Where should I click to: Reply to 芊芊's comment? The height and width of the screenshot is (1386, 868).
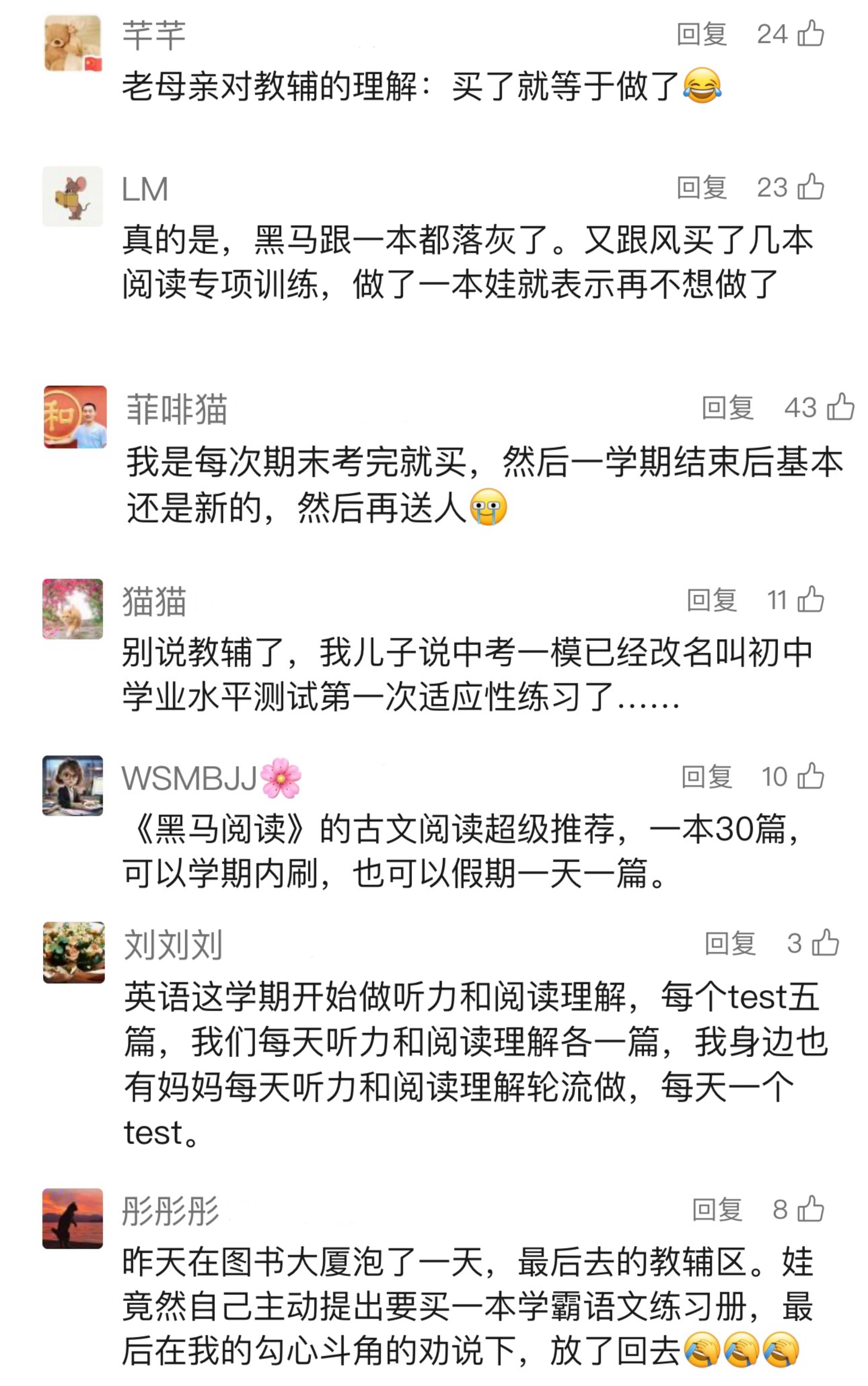[x=702, y=34]
